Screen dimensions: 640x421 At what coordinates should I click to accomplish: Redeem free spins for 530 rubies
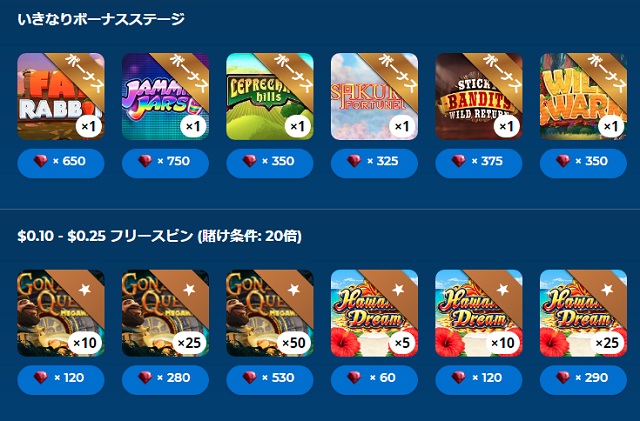(270, 379)
